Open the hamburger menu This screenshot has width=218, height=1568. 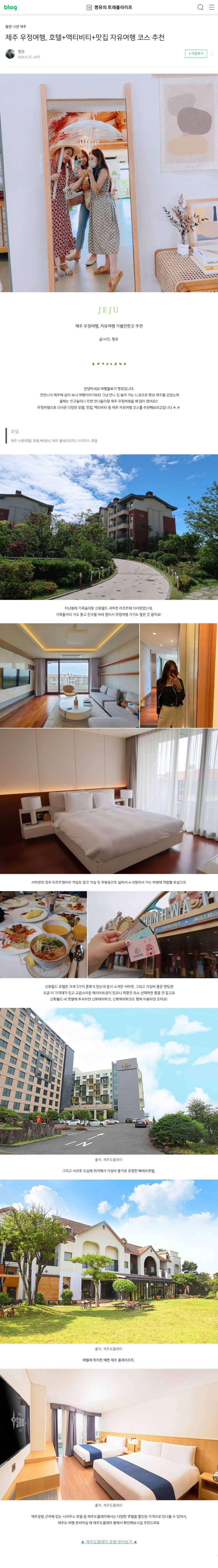click(x=211, y=7)
